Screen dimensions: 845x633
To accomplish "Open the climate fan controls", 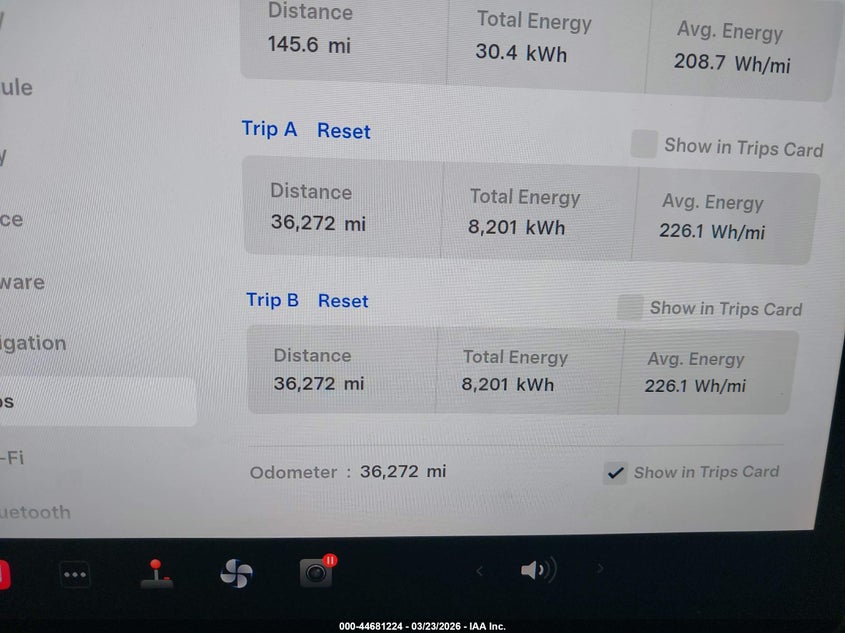I will pyautogui.click(x=236, y=573).
